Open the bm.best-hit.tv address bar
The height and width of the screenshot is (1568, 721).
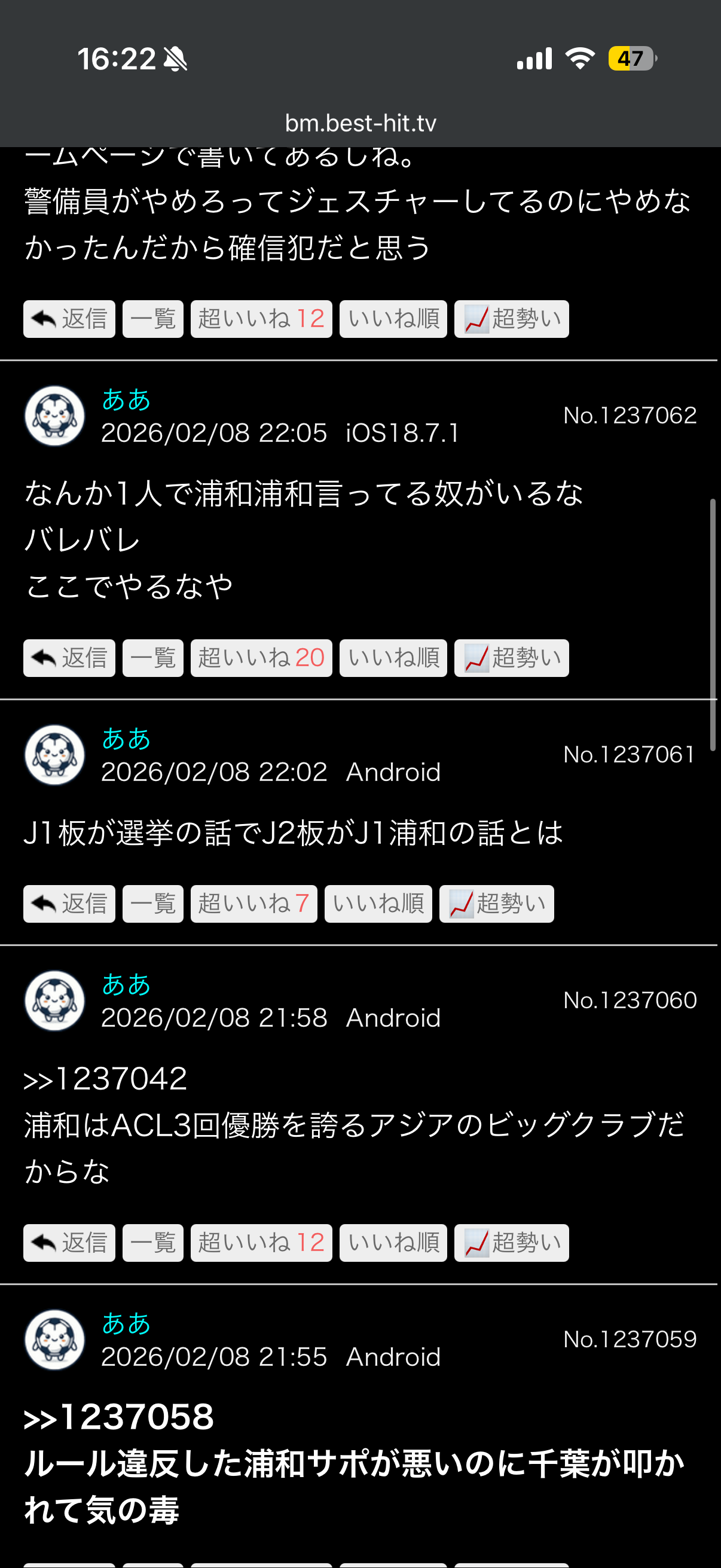[x=360, y=124]
